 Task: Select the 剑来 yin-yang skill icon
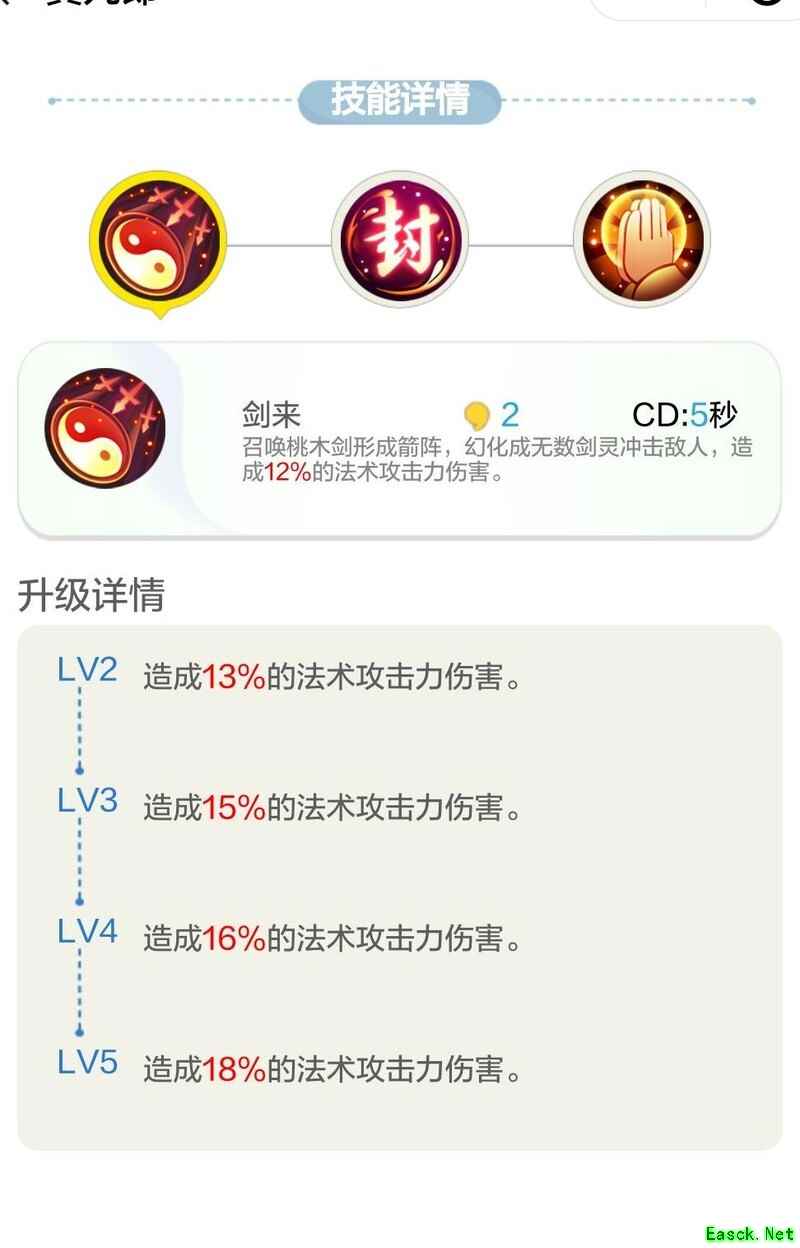click(157, 239)
